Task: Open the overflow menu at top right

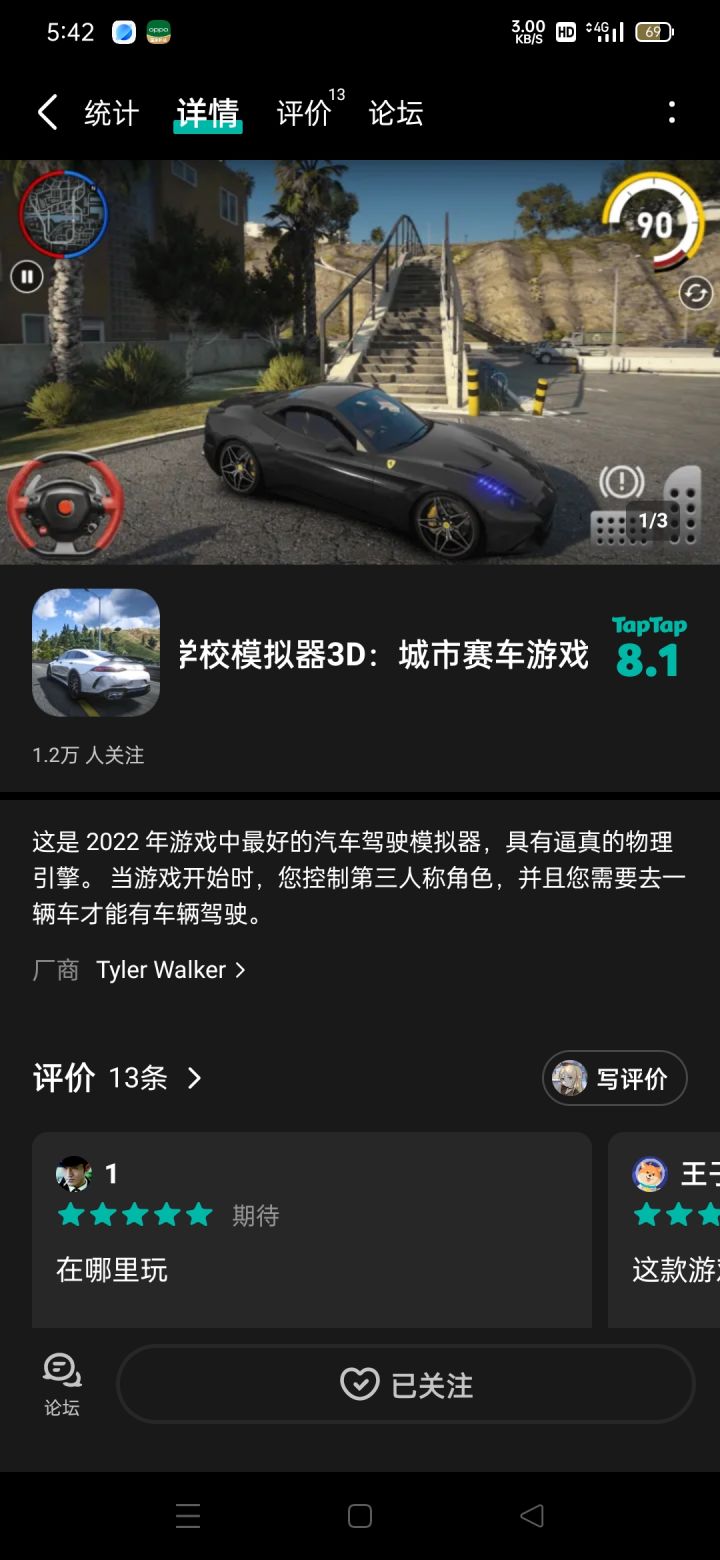Action: pyautogui.click(x=671, y=112)
